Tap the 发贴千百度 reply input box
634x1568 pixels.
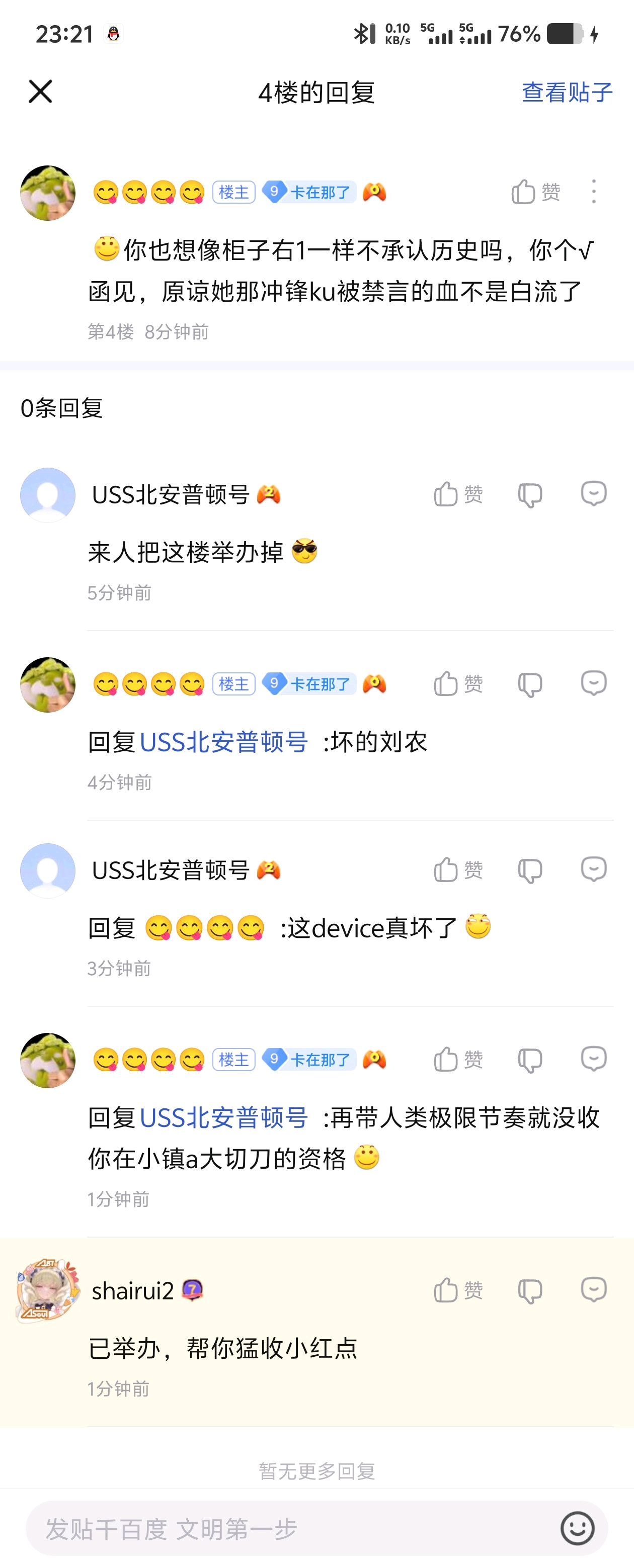click(292, 1528)
